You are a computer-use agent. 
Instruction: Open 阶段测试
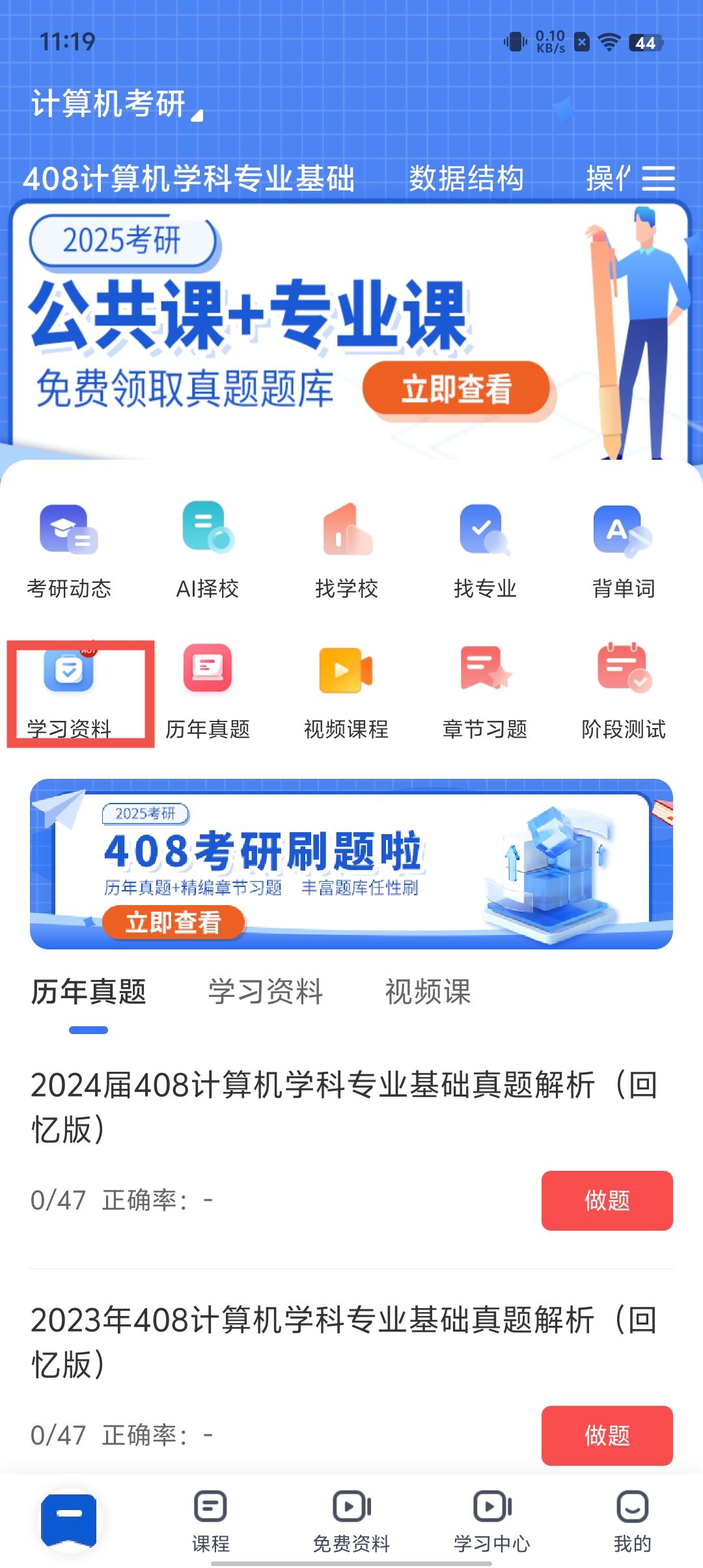tap(623, 692)
